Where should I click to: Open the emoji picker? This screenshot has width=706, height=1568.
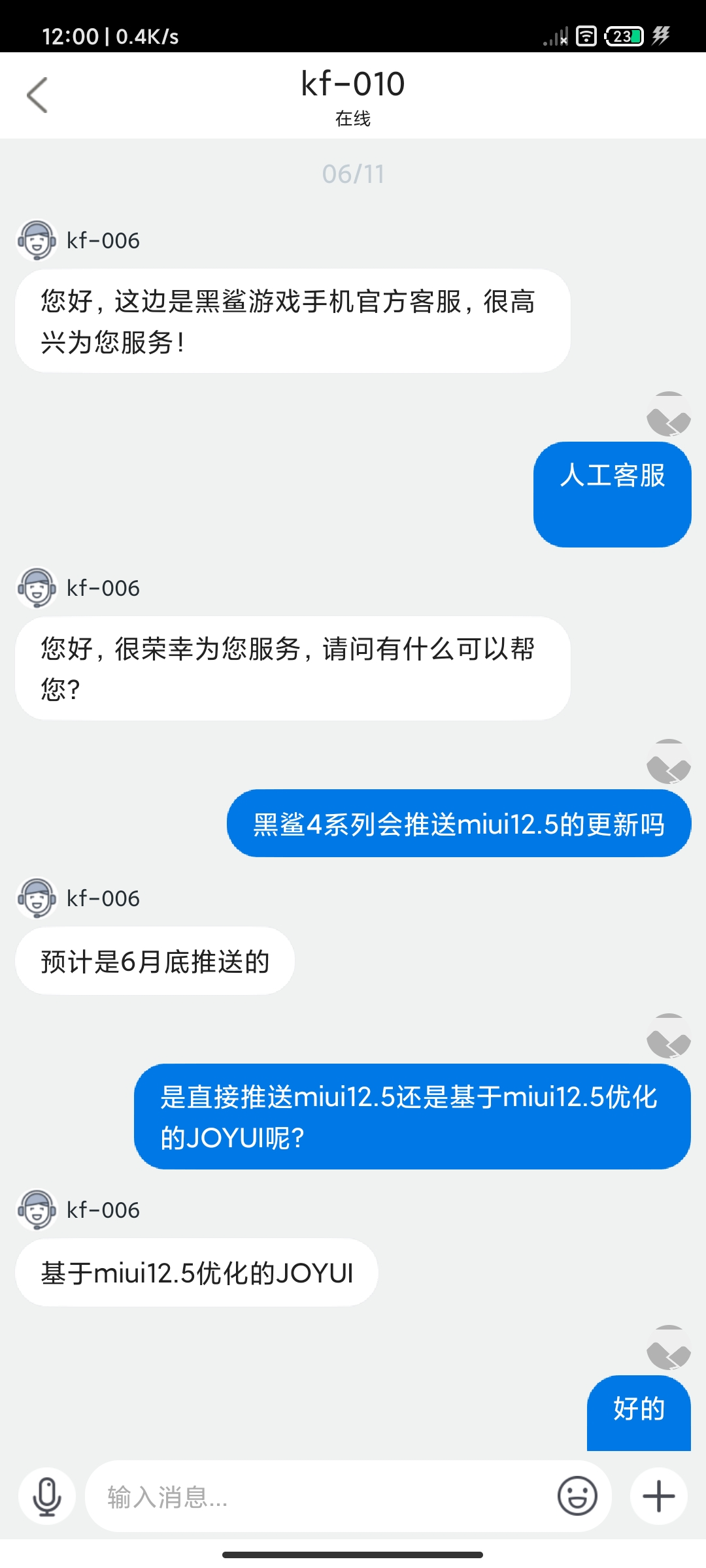[577, 1495]
